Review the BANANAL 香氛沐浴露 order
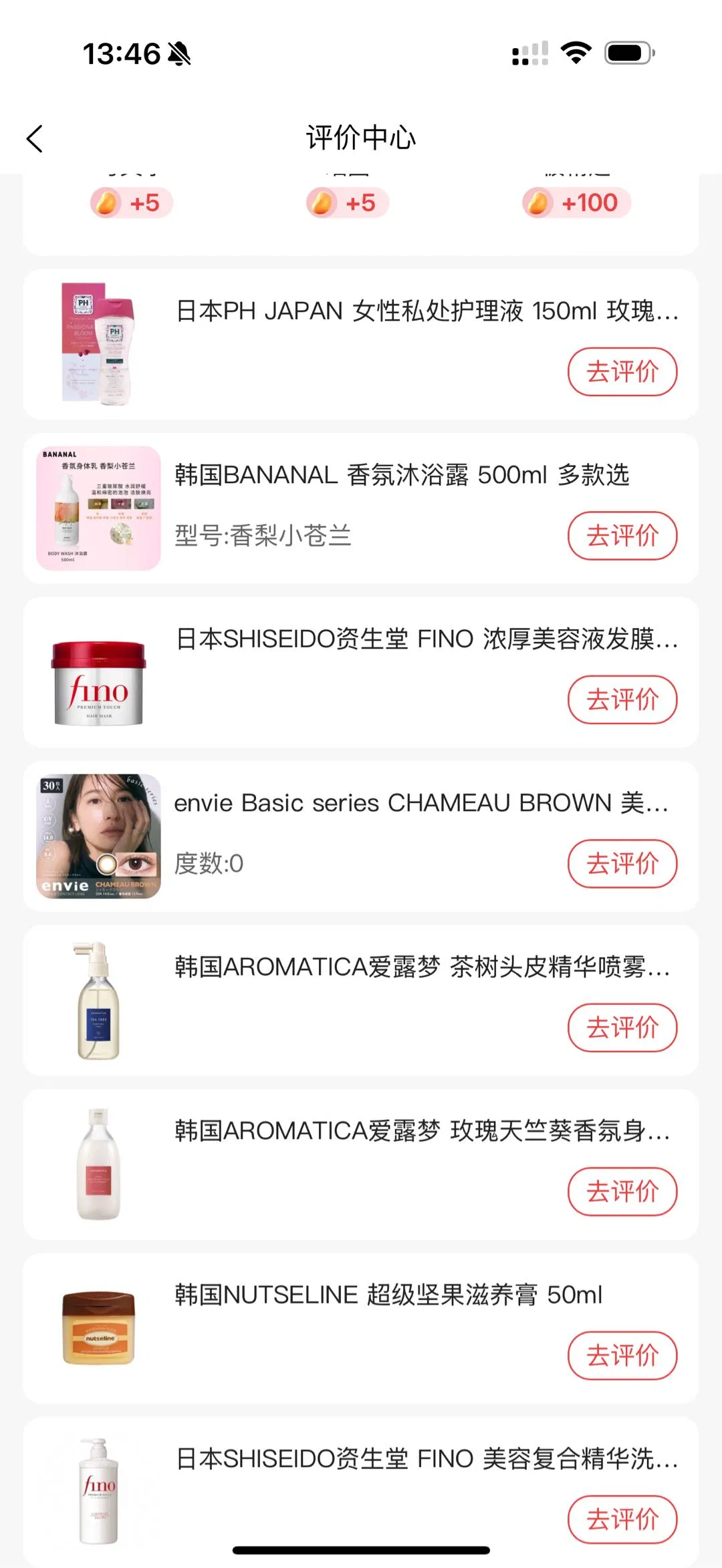 coord(622,536)
